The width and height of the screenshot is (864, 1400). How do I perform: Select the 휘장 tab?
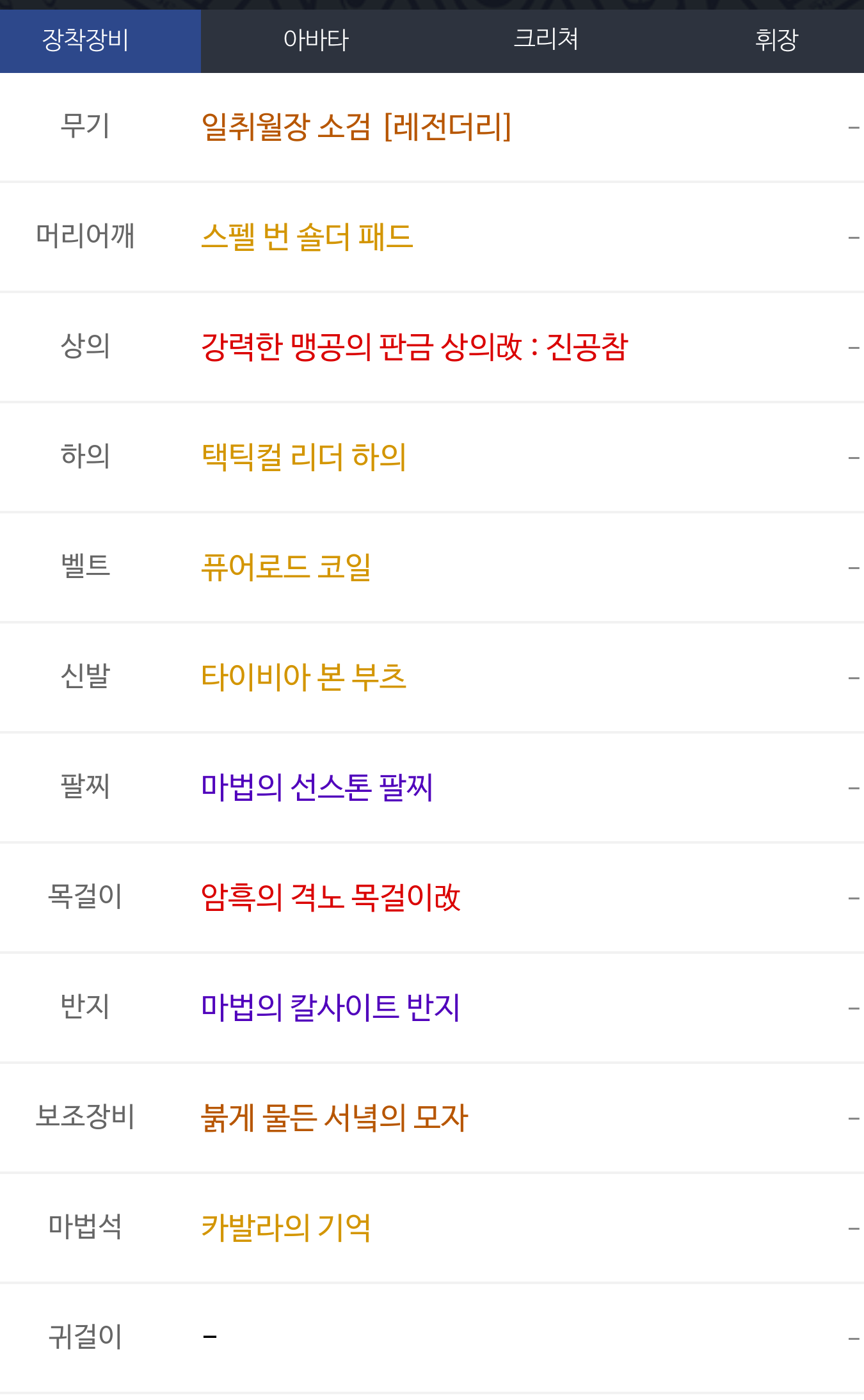(x=776, y=40)
